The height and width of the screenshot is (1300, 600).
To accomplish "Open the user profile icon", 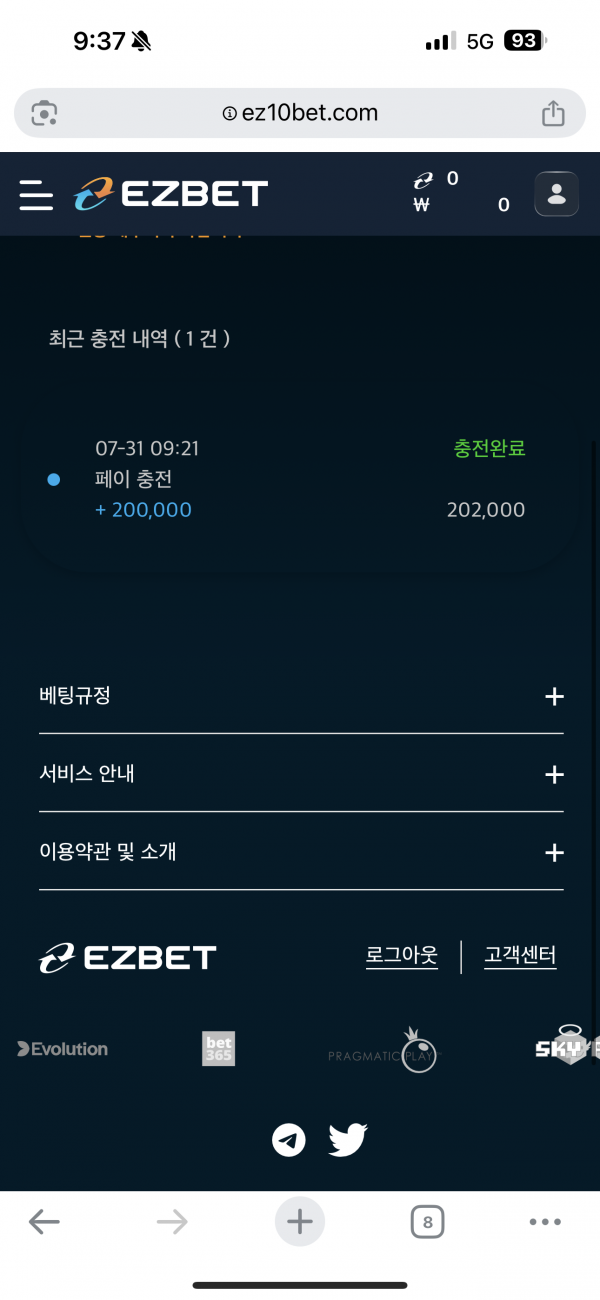I will tap(557, 194).
